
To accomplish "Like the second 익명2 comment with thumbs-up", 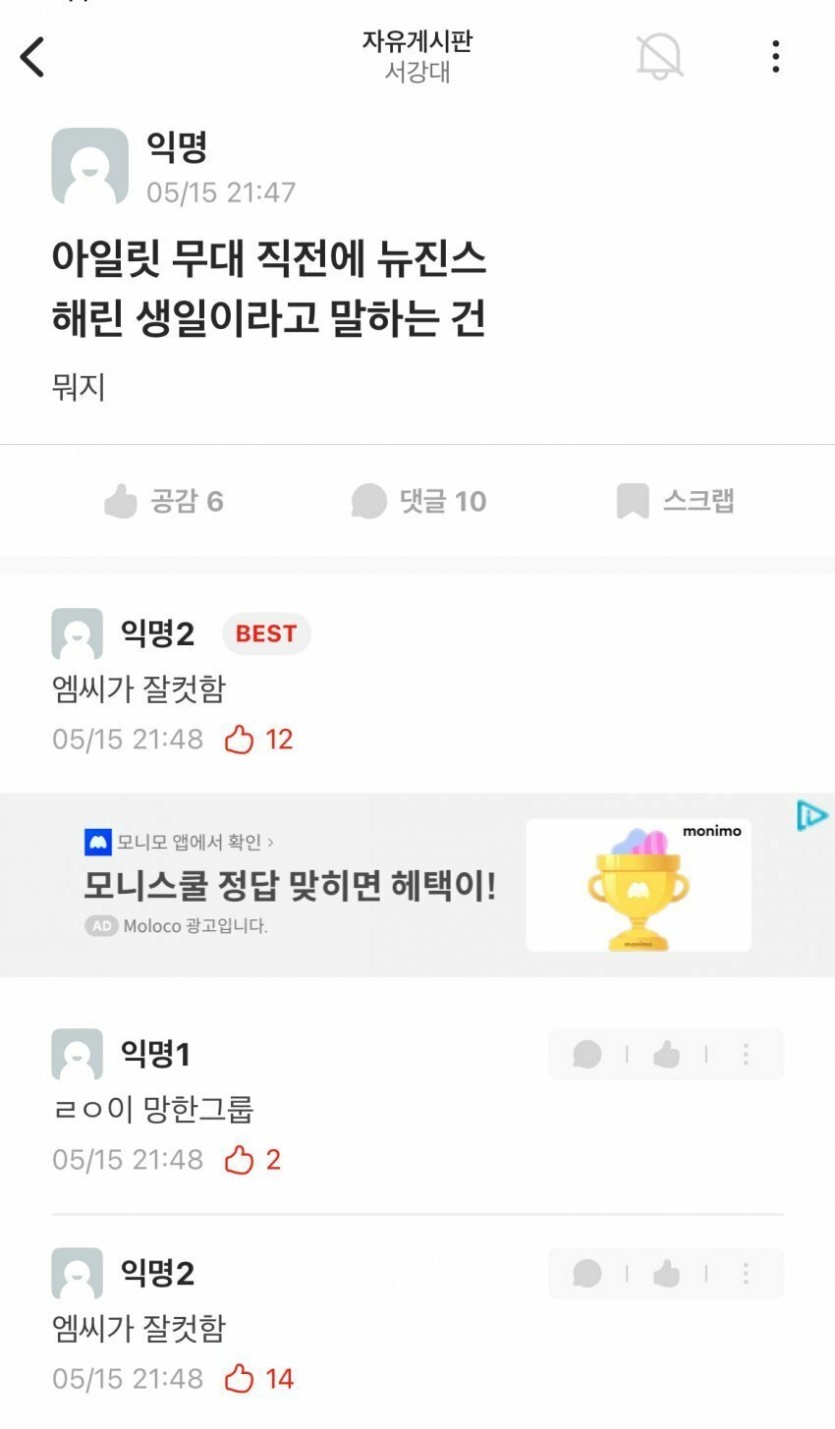I will [666, 1273].
